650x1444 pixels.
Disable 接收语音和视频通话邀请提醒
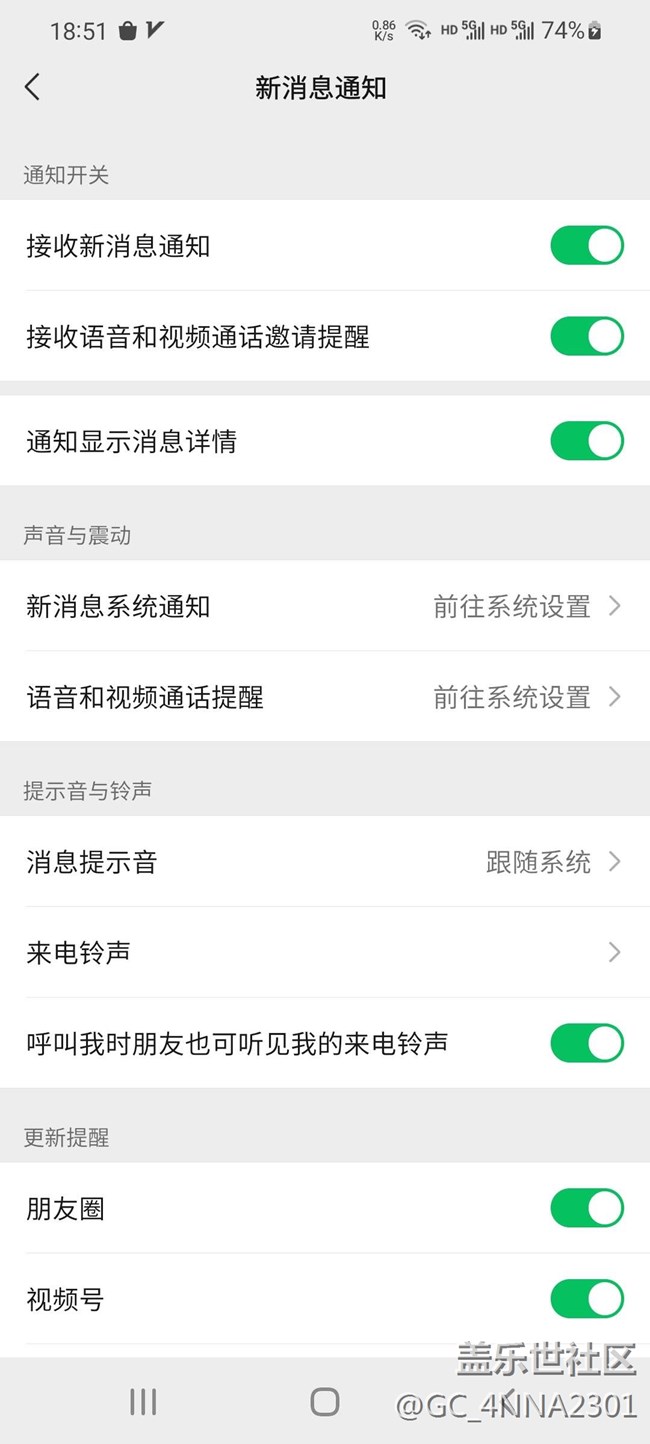(587, 336)
